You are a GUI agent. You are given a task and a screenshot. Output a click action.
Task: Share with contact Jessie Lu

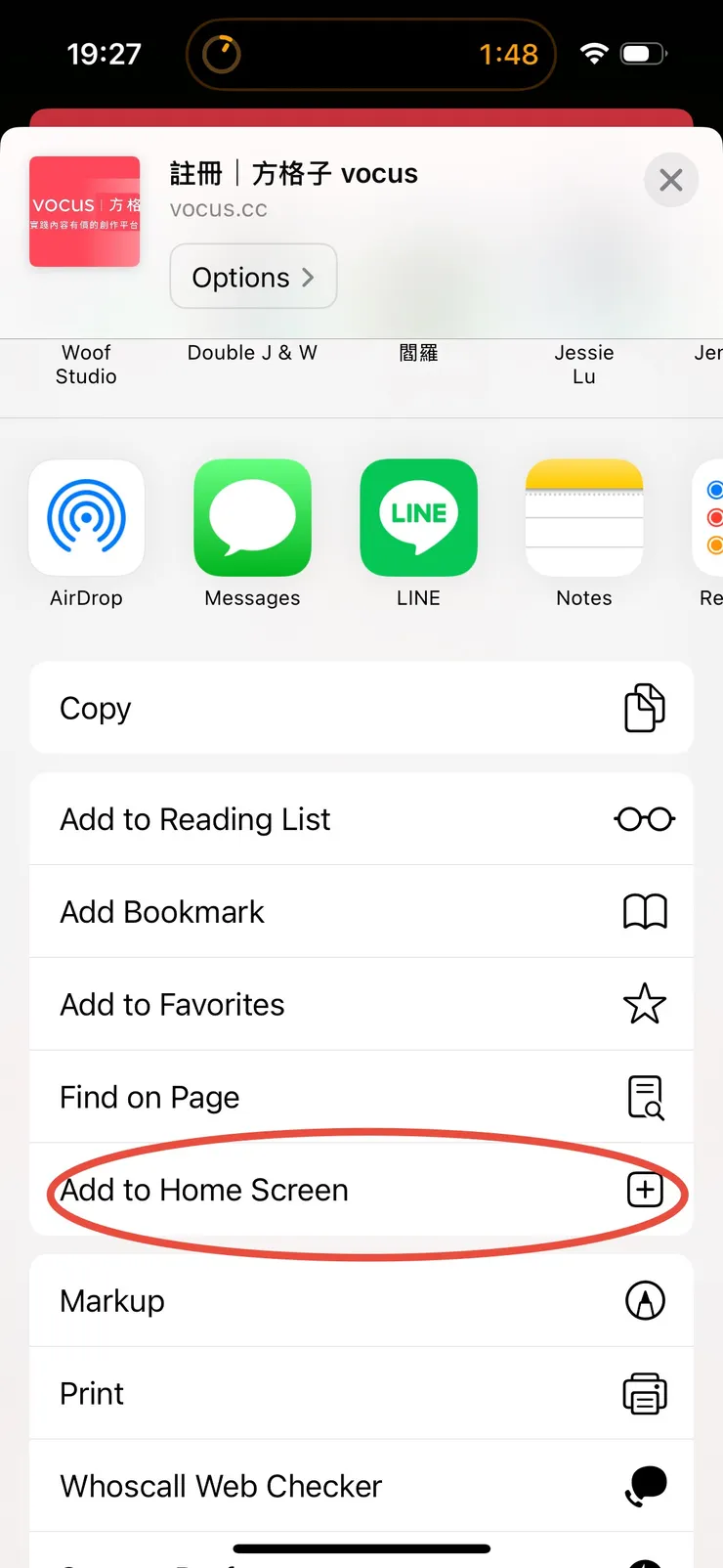[x=584, y=364]
